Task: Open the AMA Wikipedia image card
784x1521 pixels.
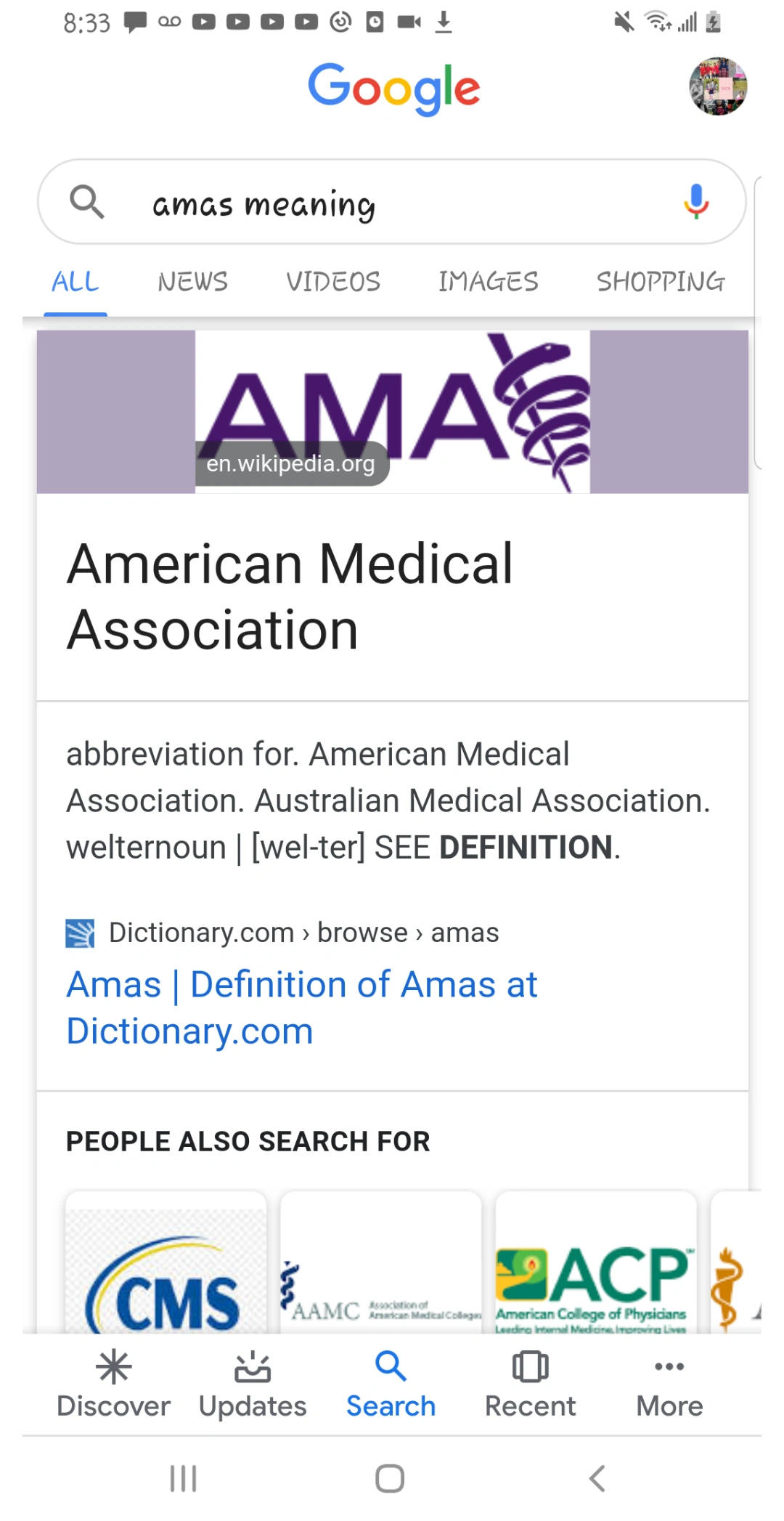Action: pyautogui.click(x=392, y=412)
